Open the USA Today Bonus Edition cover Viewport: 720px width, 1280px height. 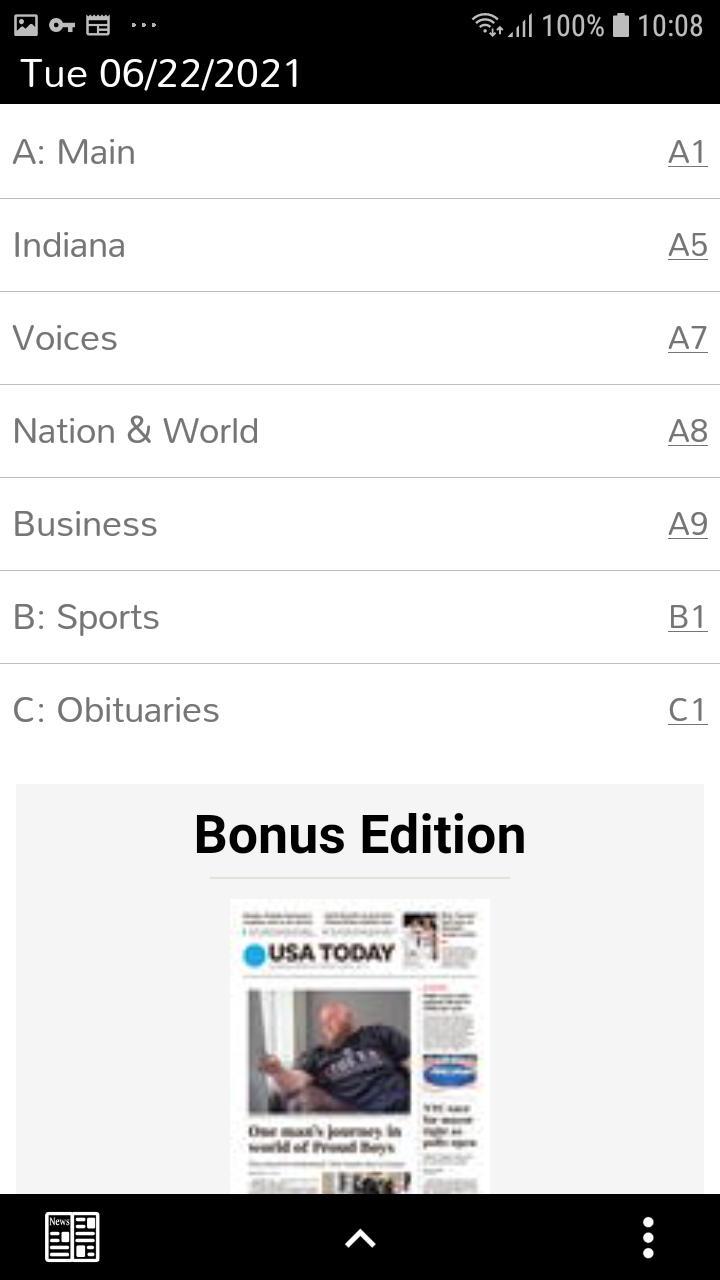(x=360, y=1045)
